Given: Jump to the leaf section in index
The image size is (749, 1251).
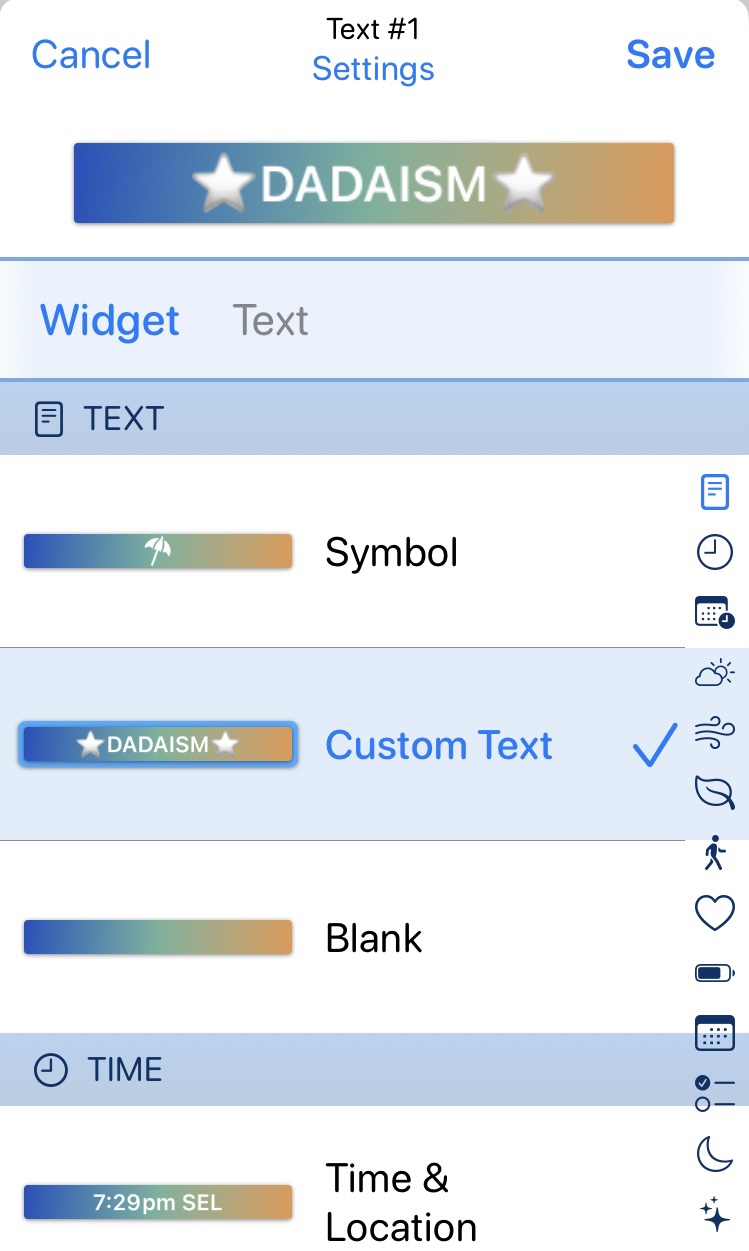Looking at the screenshot, I should (x=714, y=793).
